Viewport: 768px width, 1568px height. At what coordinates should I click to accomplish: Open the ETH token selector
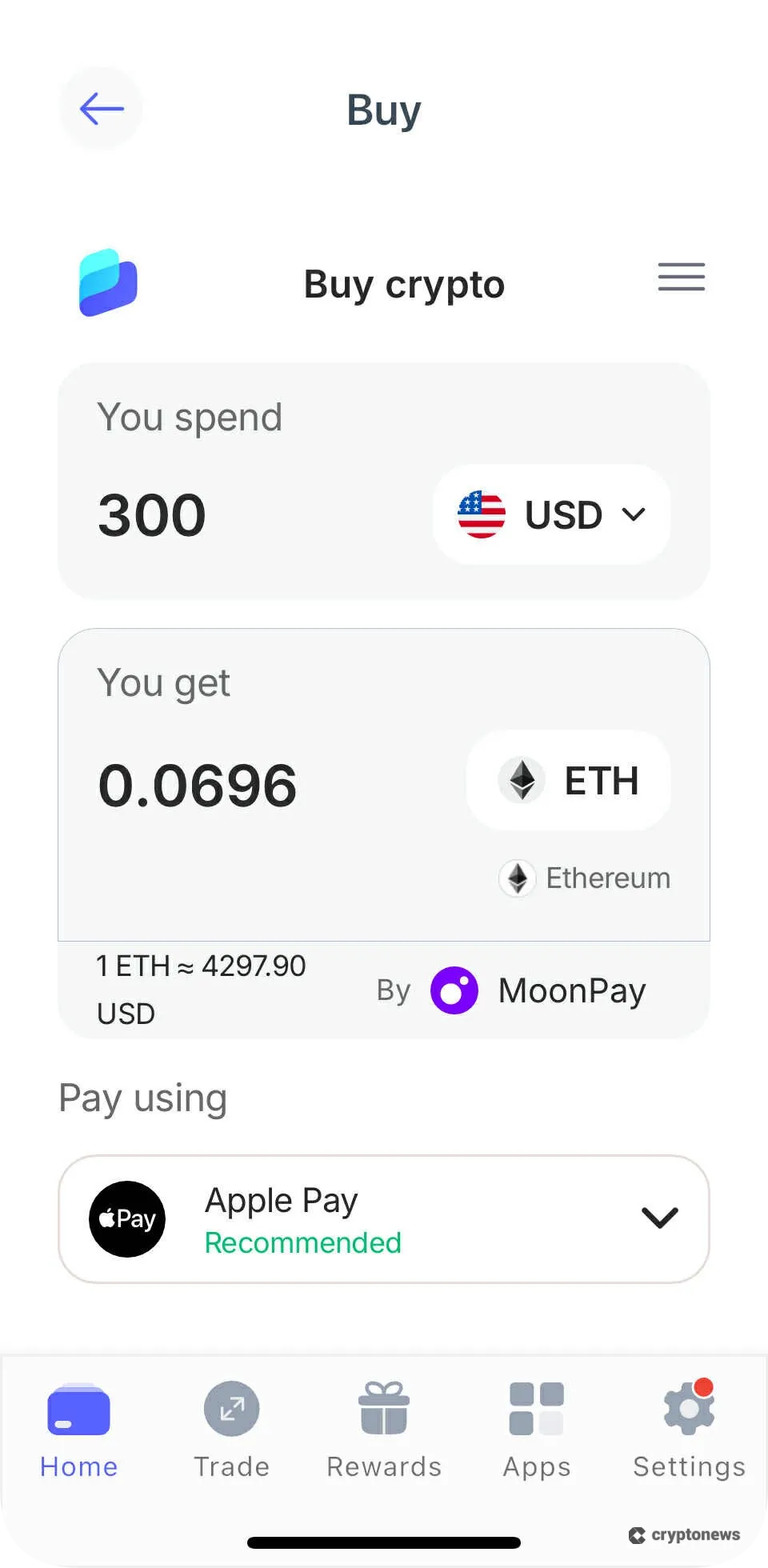tap(568, 781)
